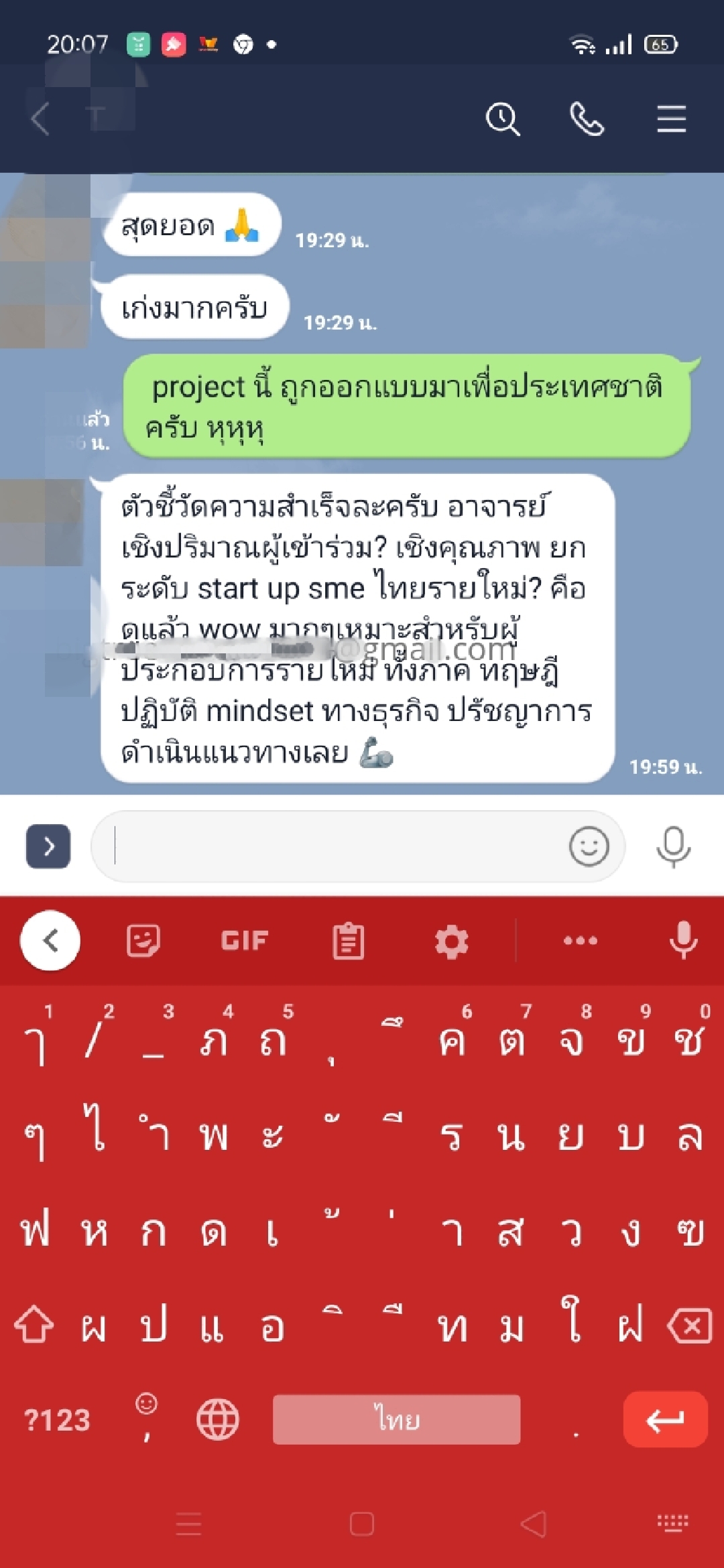The height and width of the screenshot is (1568, 724).
Task: Open the chat hamburger menu
Action: (671, 119)
